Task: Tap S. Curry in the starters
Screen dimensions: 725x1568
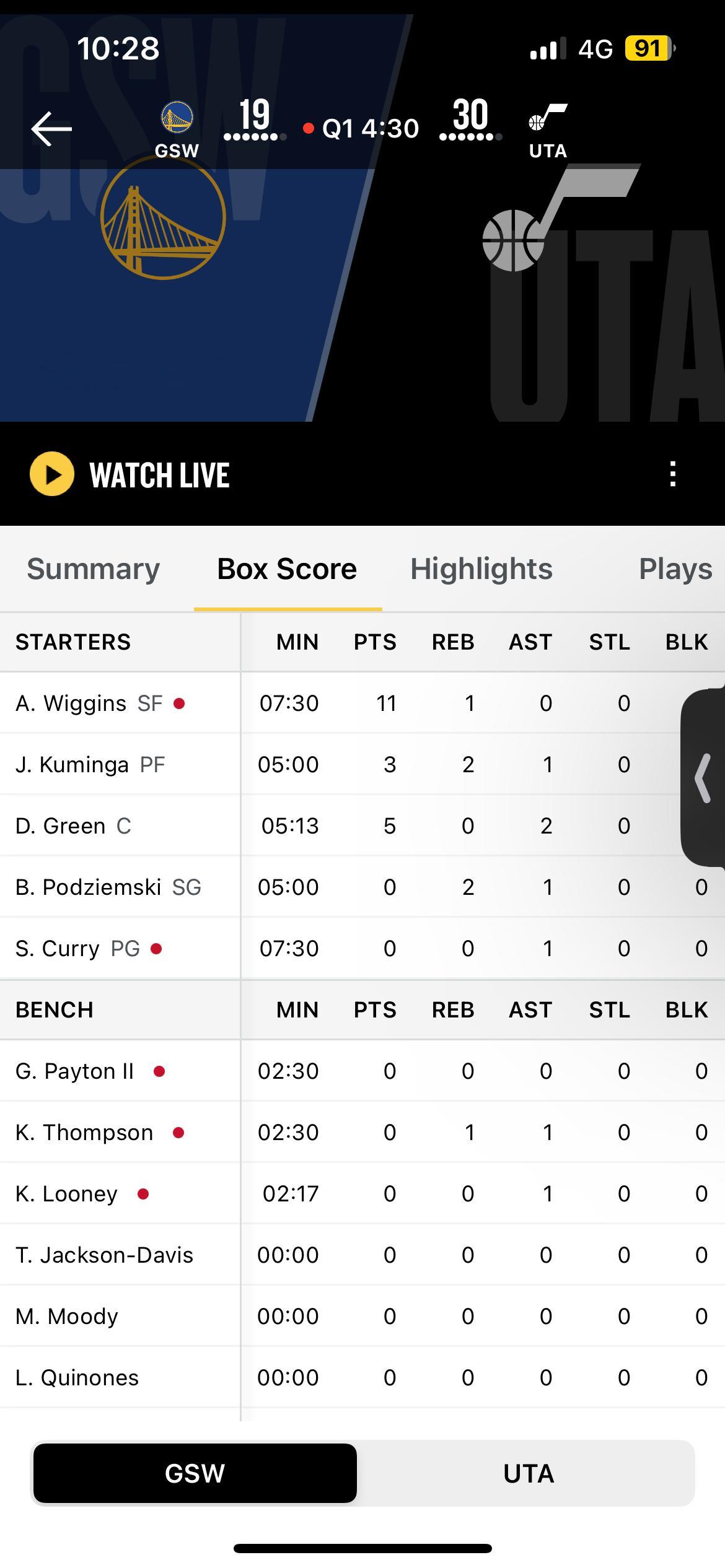Action: (x=58, y=949)
